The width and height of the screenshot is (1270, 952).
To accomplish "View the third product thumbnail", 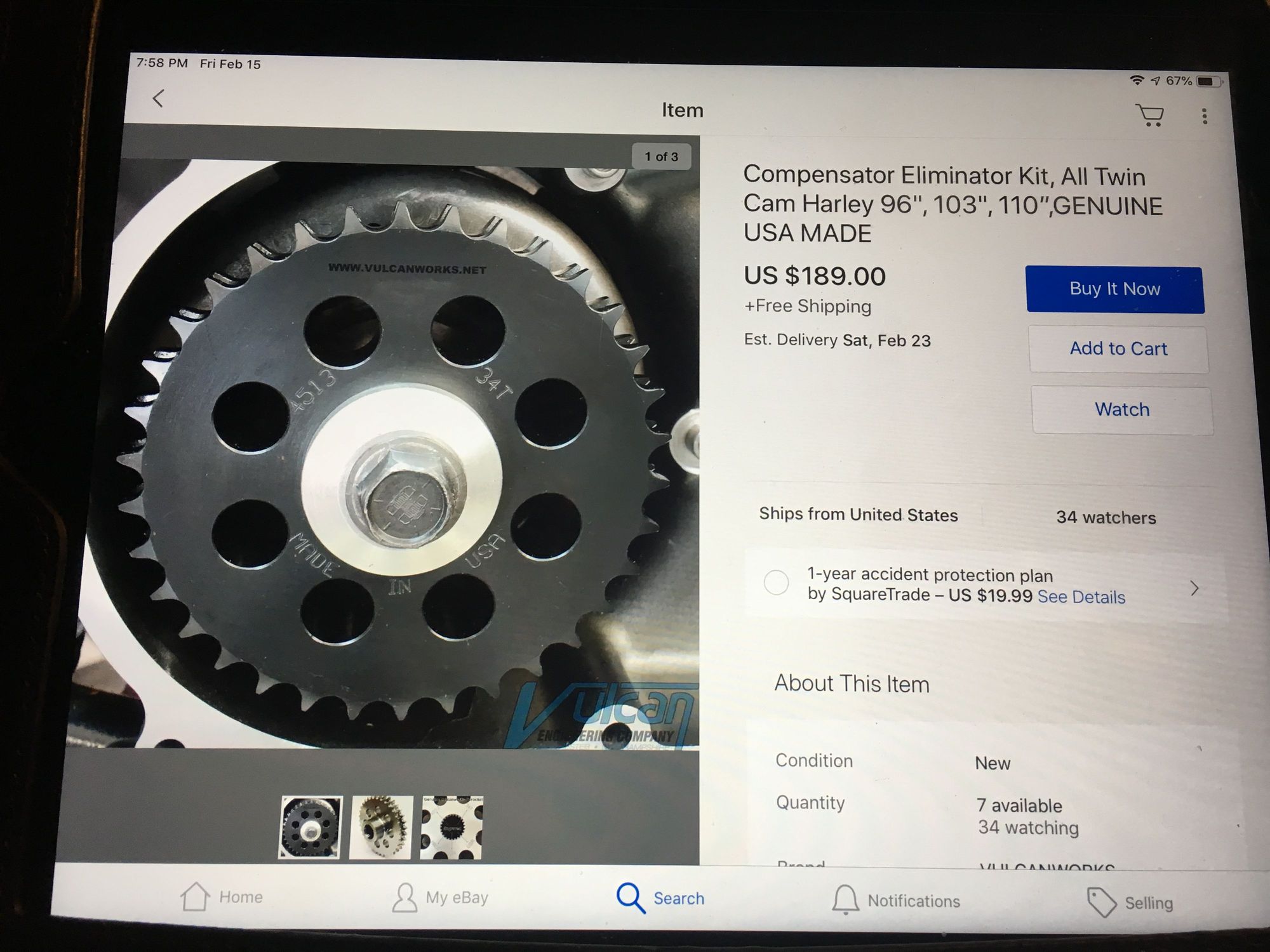I will [x=451, y=828].
